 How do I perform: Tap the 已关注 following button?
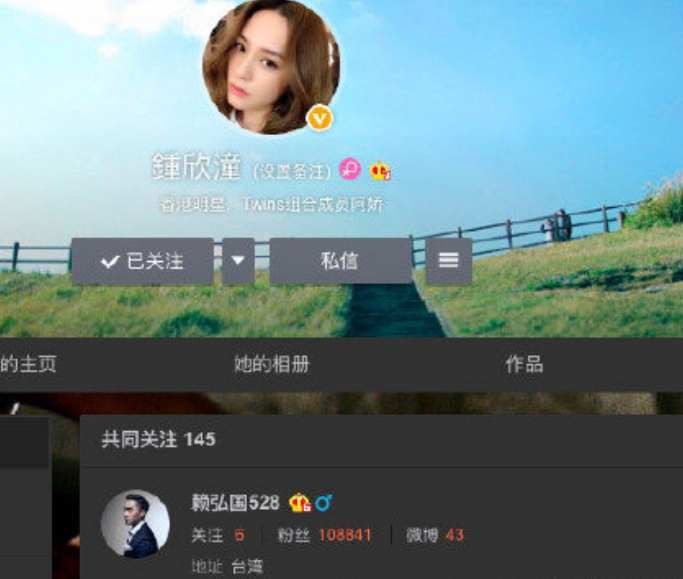[142, 261]
